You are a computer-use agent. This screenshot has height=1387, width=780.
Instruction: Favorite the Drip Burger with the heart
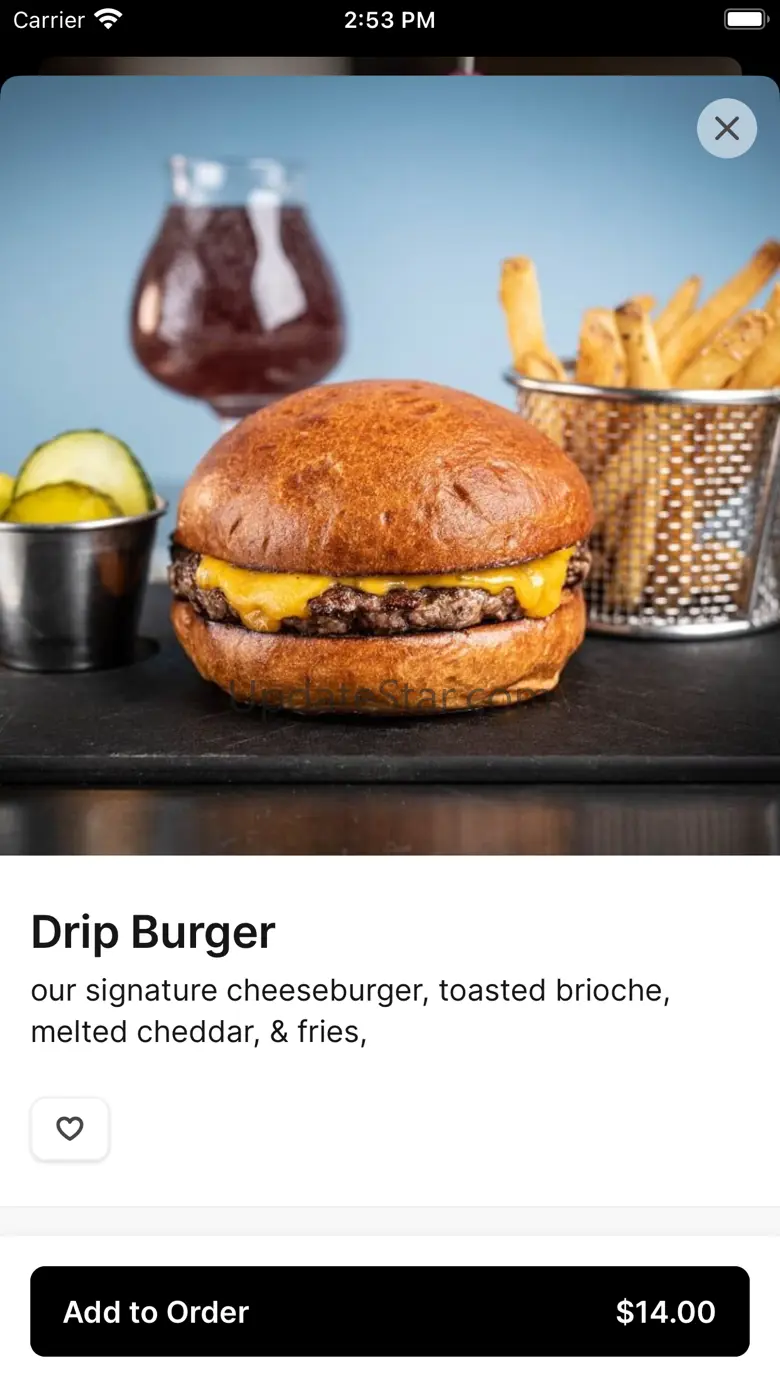70,1129
